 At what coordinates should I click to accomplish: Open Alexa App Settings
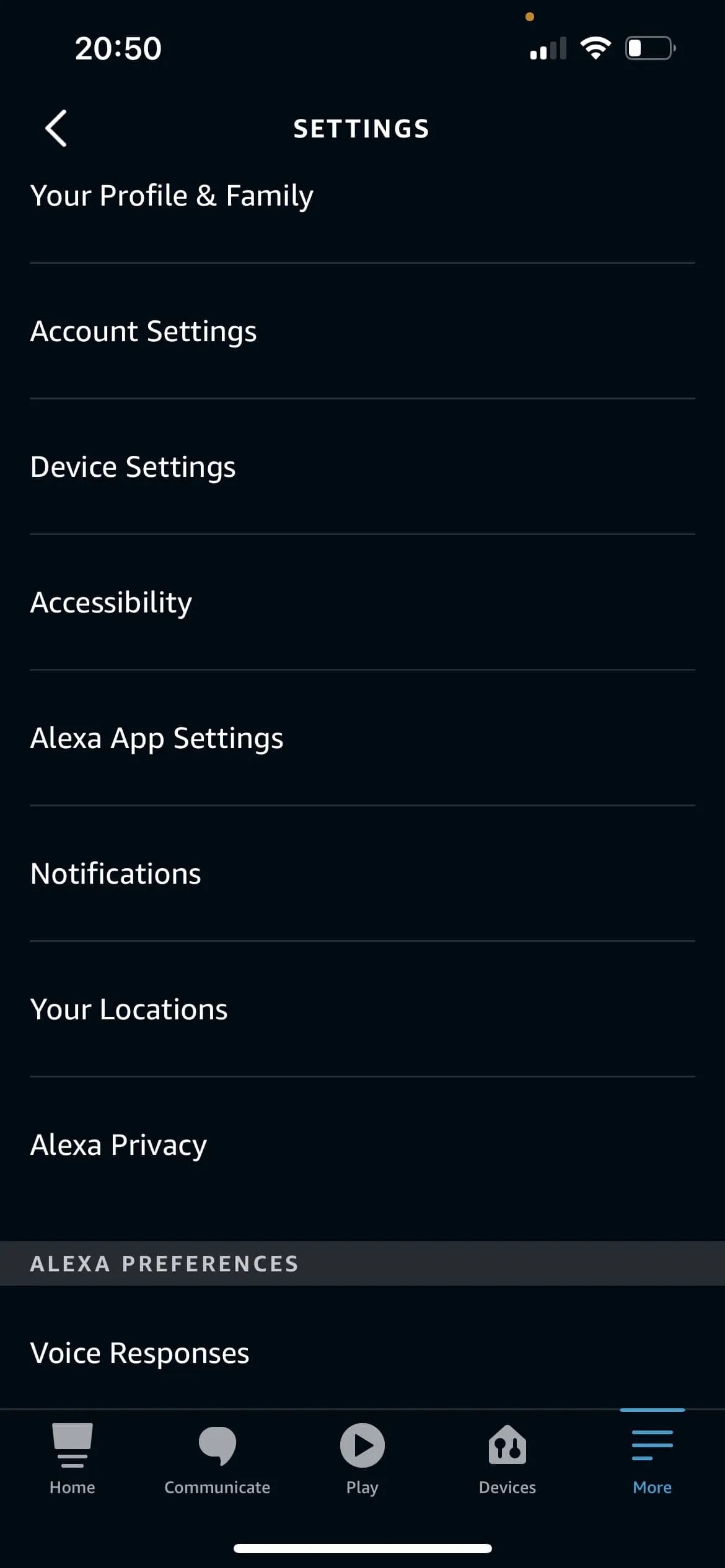pyautogui.click(x=157, y=738)
